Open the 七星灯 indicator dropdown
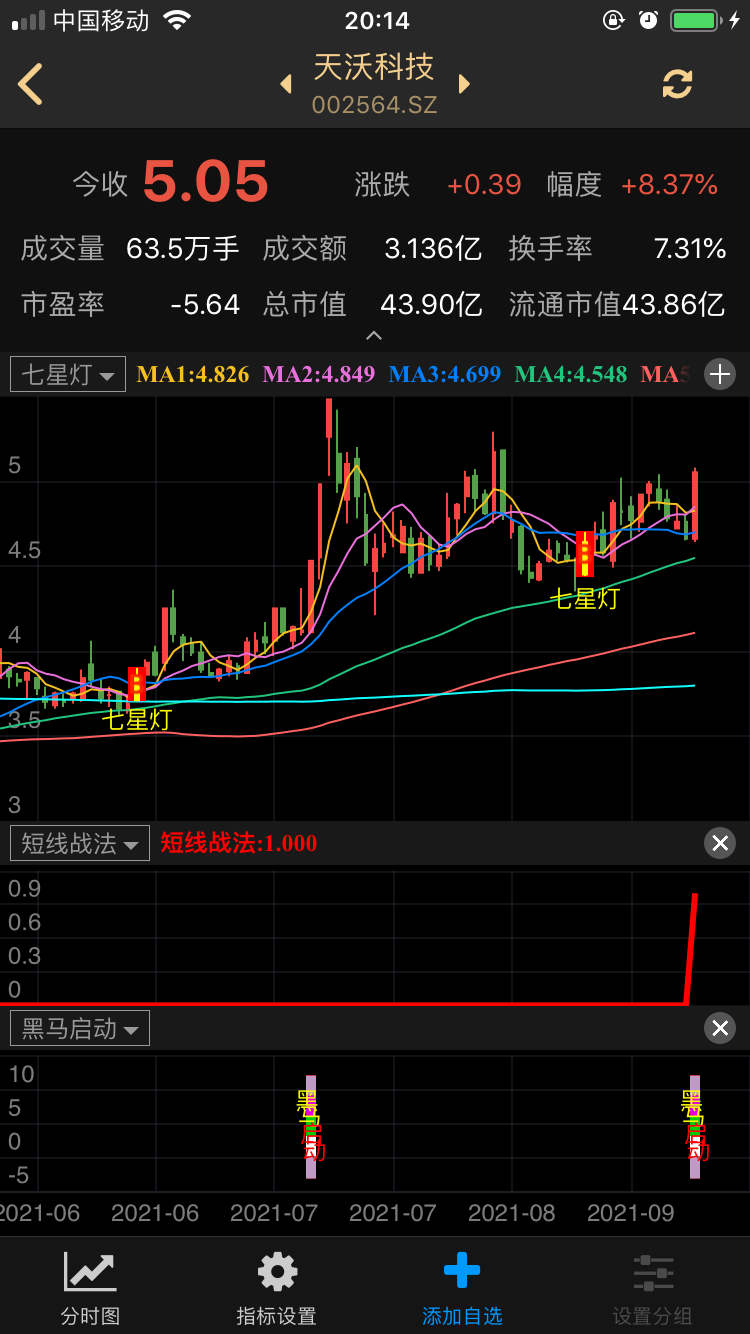The image size is (750, 1334). (68, 375)
